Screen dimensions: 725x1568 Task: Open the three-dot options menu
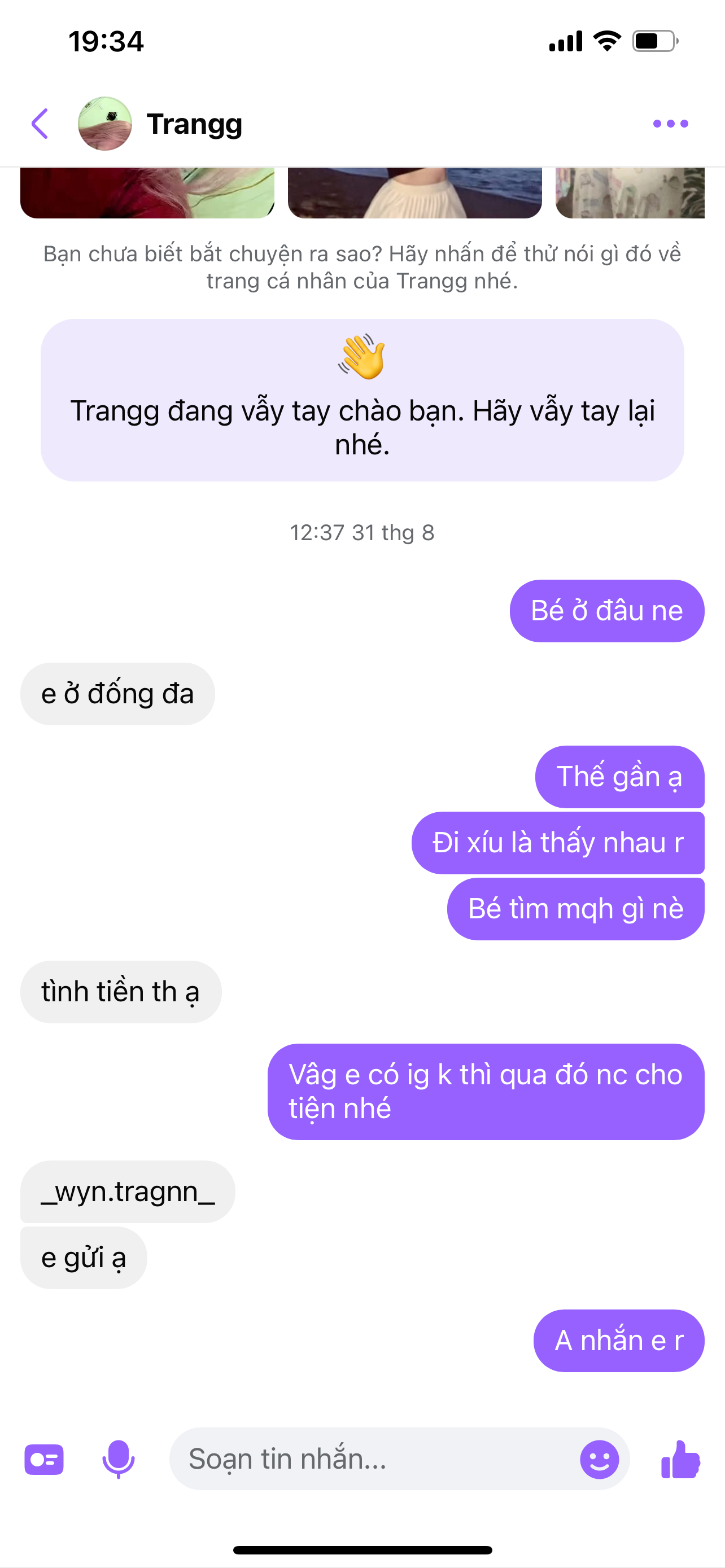(x=670, y=124)
